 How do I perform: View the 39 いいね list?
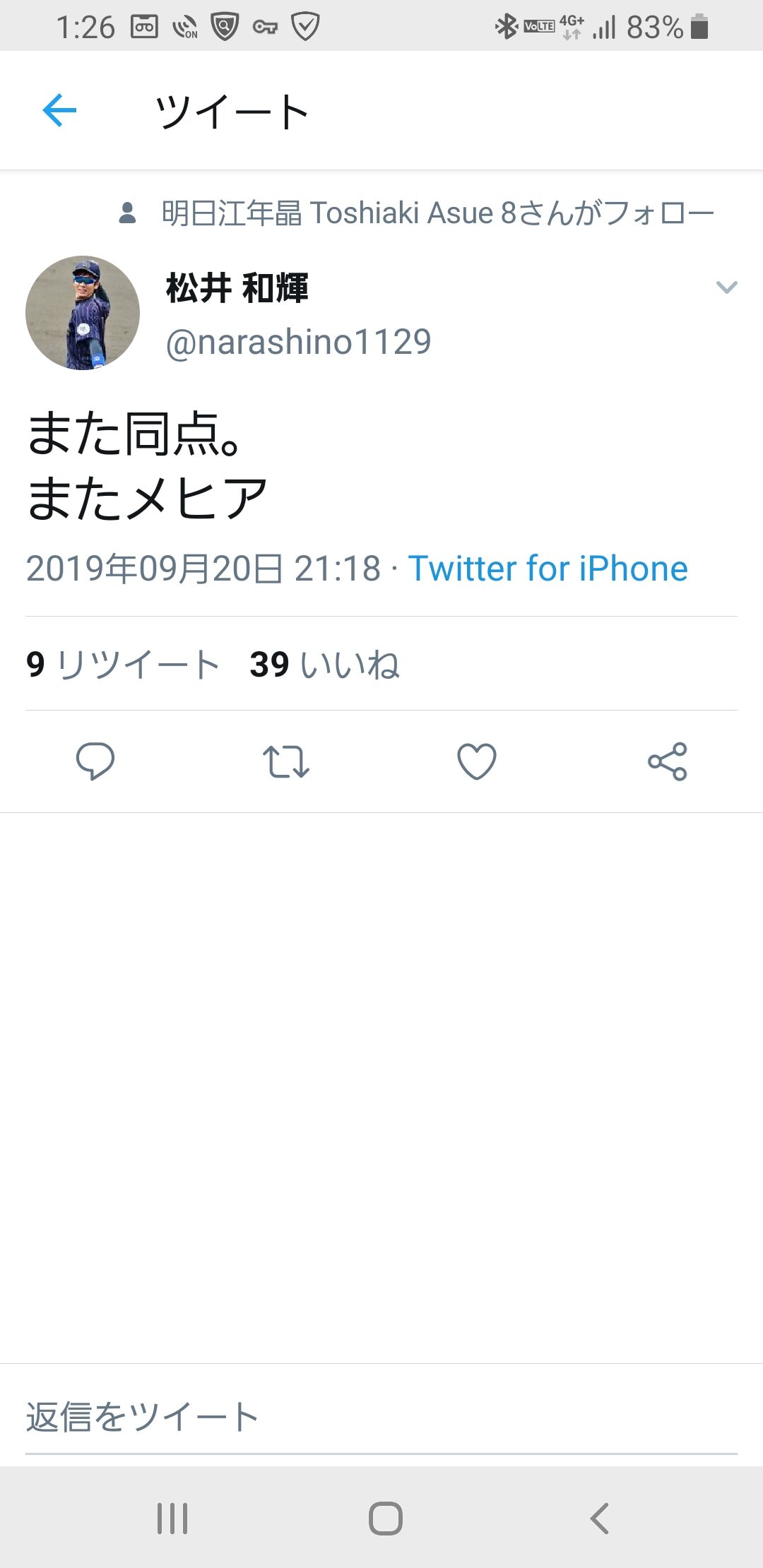[x=324, y=665]
